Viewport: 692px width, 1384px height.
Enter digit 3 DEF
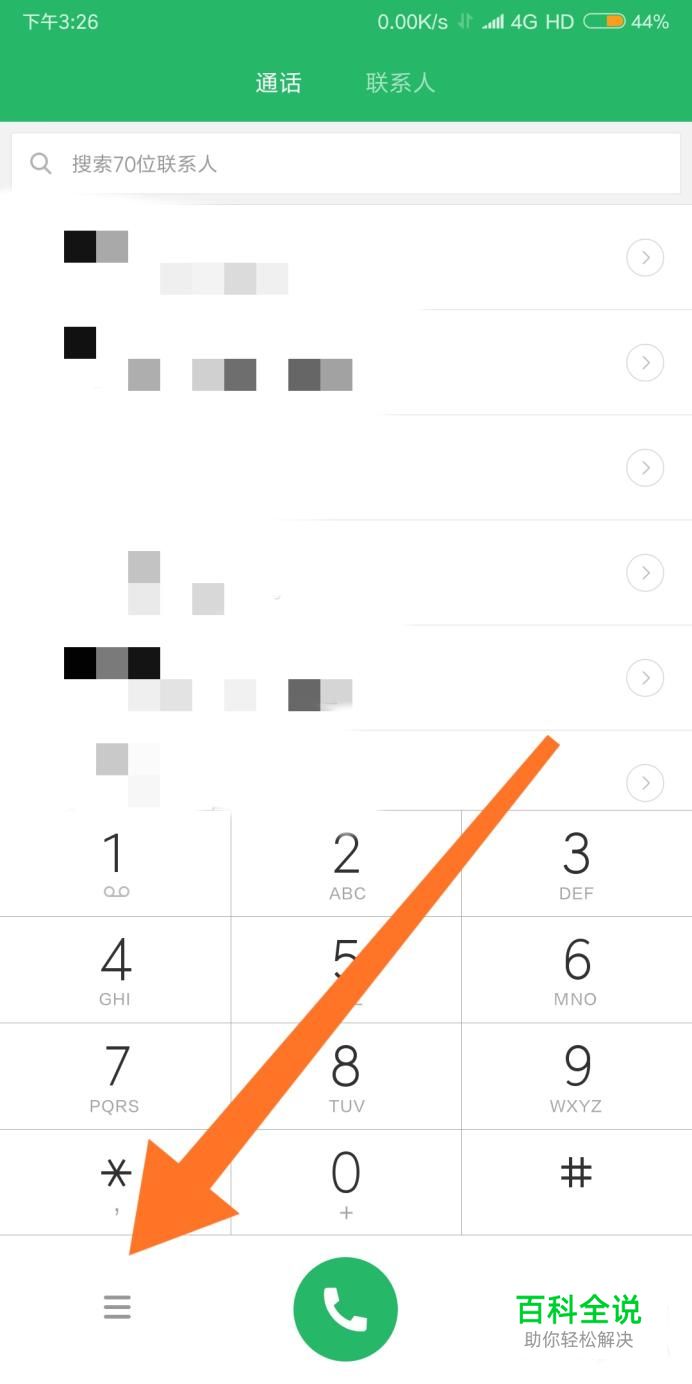tap(576, 864)
